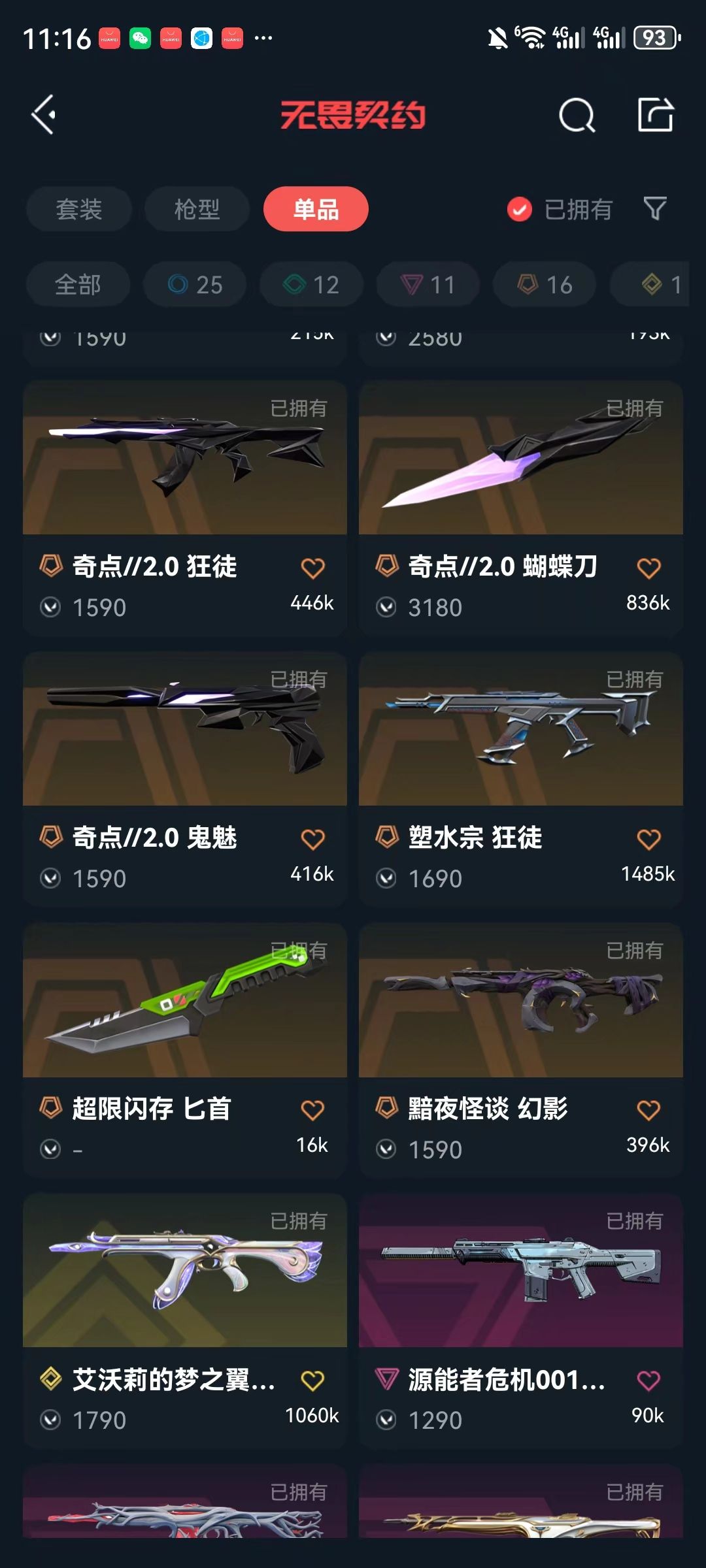This screenshot has width=706, height=1568.
Task: Select the 全部 tier chip
Action: pyautogui.click(x=78, y=284)
